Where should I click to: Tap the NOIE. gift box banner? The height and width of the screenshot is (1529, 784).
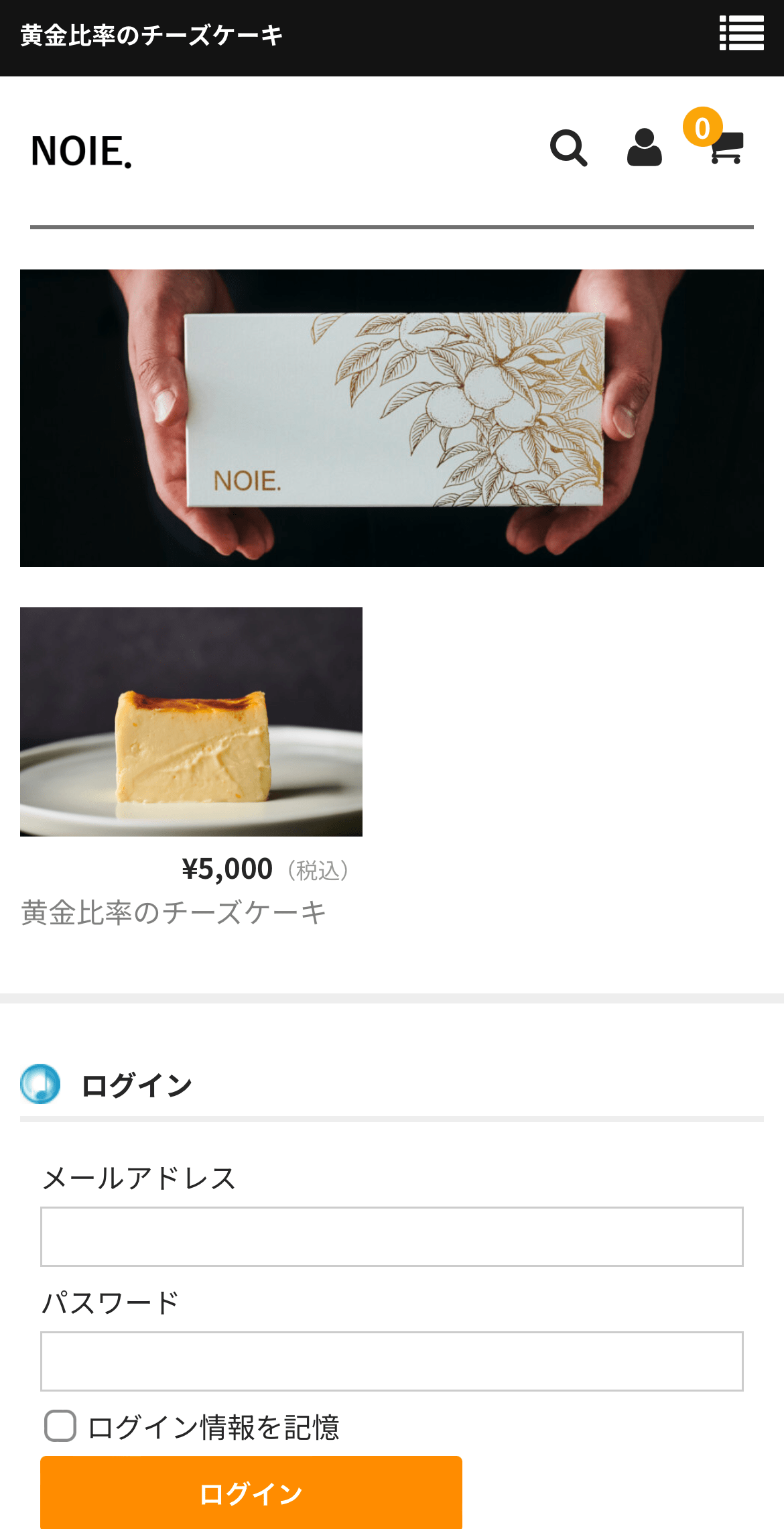(392, 418)
